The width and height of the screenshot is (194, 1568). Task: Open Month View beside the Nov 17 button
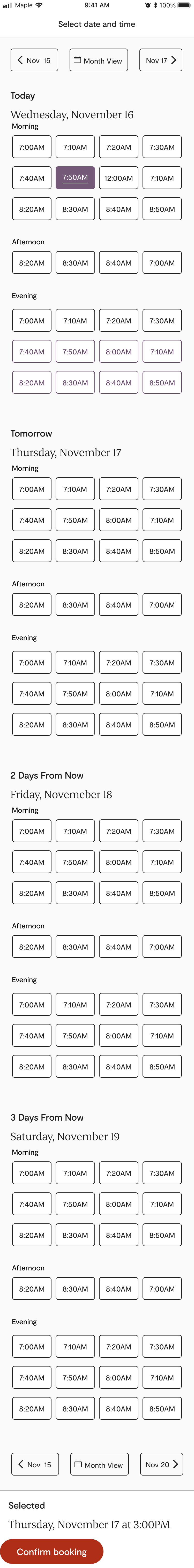point(98,60)
